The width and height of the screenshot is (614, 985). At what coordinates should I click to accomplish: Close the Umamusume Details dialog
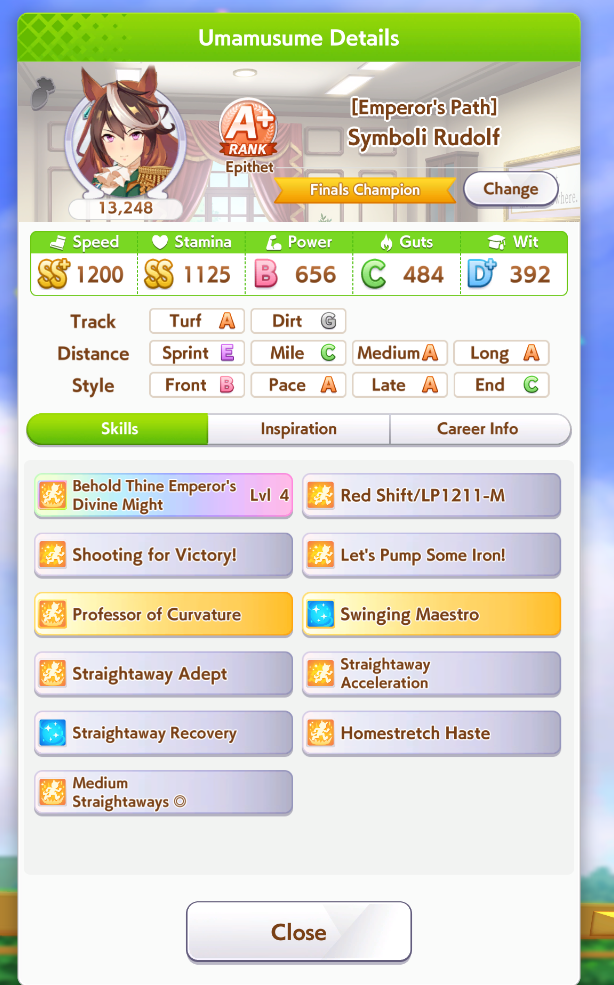coord(298,932)
